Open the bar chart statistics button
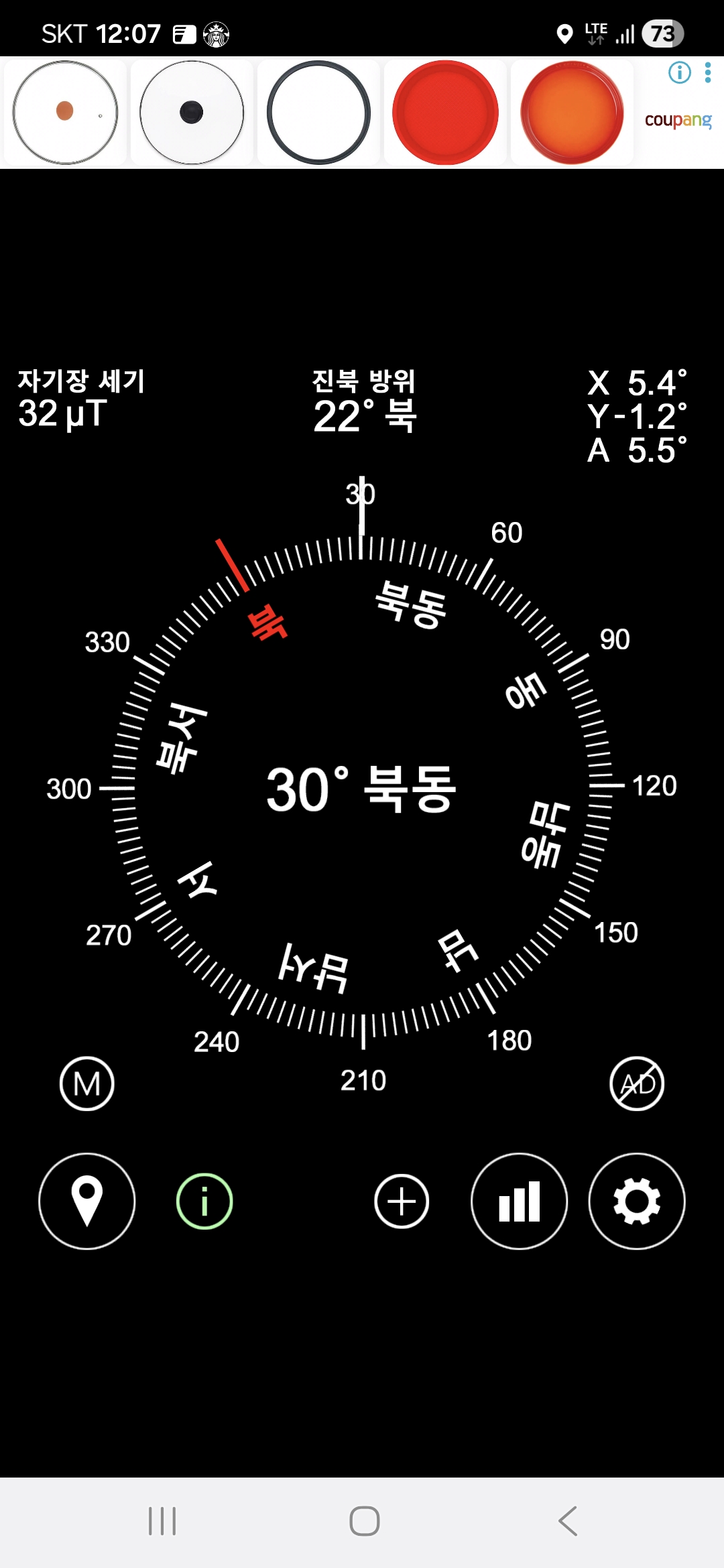Image resolution: width=724 pixels, height=1568 pixels. tap(519, 1201)
